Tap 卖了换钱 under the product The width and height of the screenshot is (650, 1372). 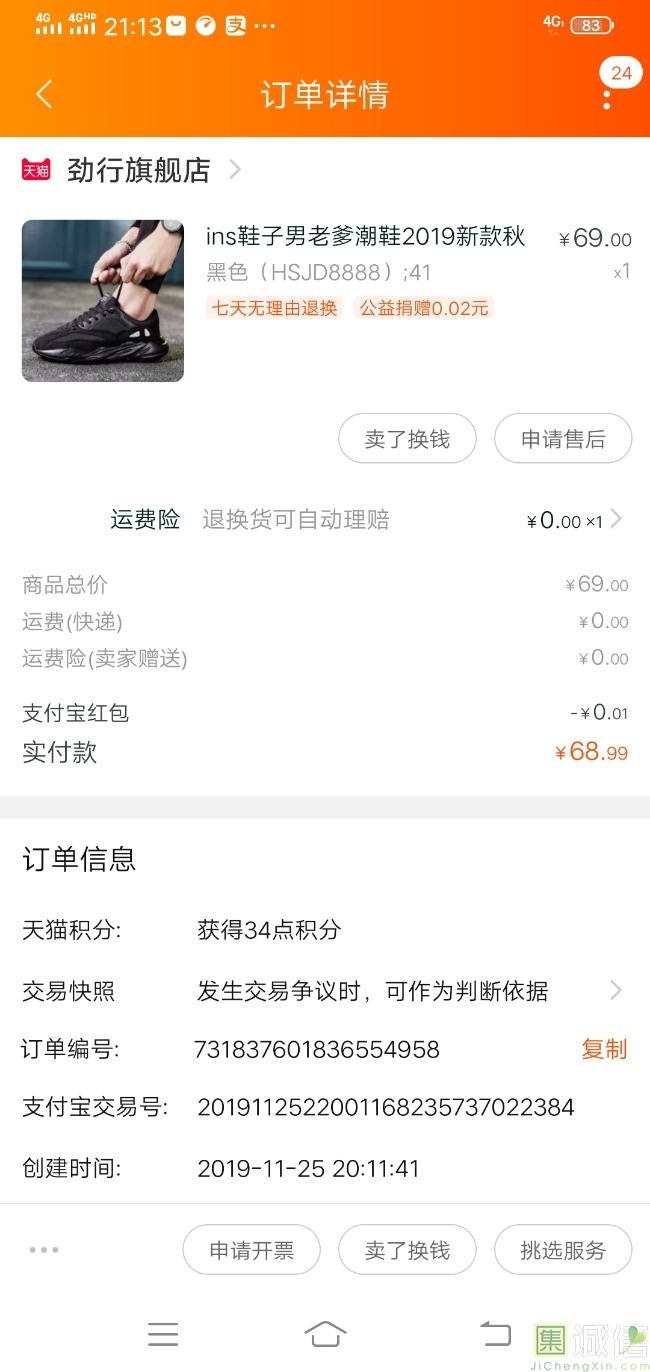(x=407, y=439)
